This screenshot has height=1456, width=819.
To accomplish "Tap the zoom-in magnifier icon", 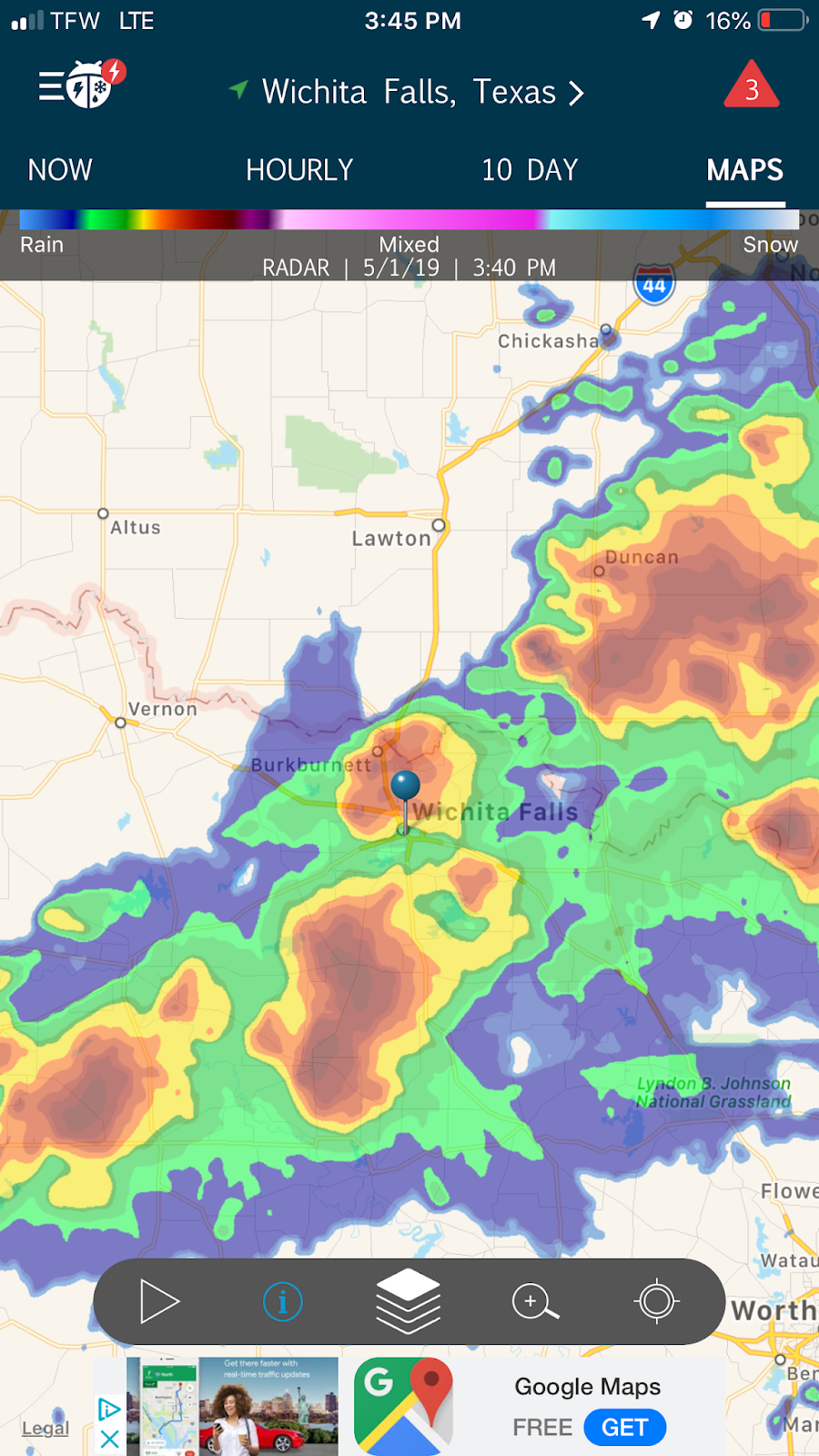I will pos(534,1301).
